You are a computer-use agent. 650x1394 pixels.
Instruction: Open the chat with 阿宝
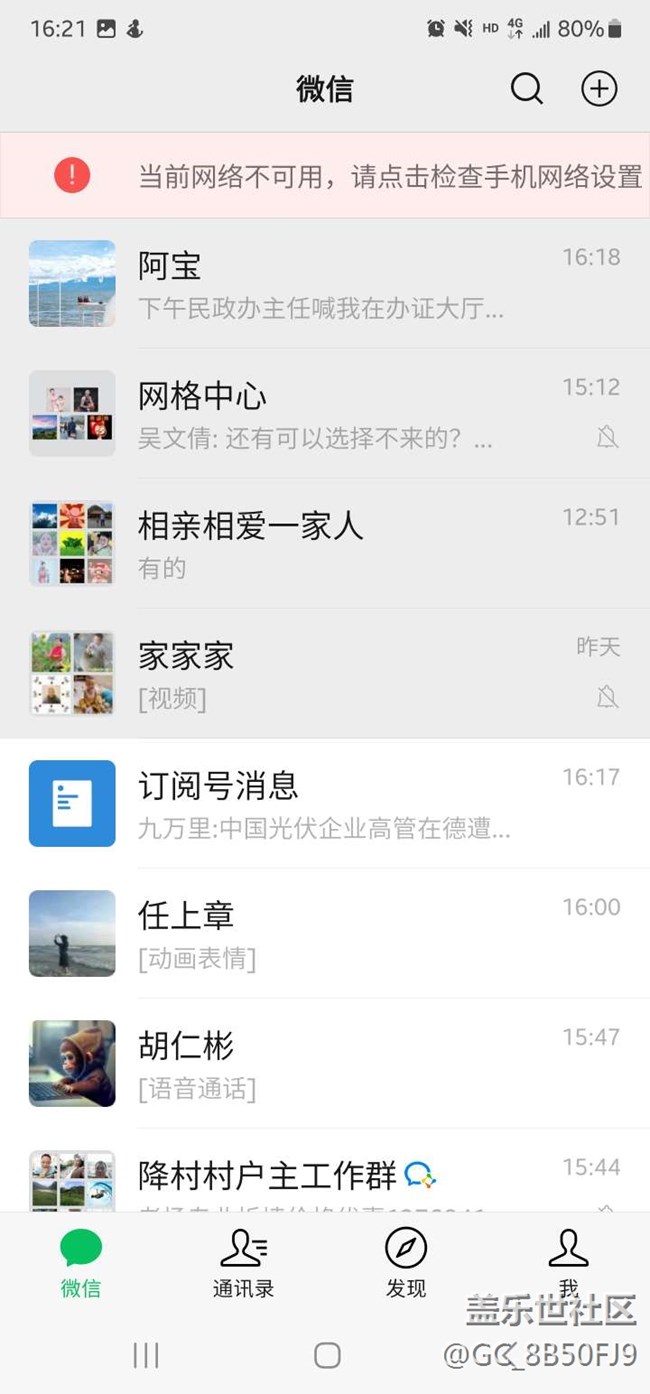coord(325,283)
